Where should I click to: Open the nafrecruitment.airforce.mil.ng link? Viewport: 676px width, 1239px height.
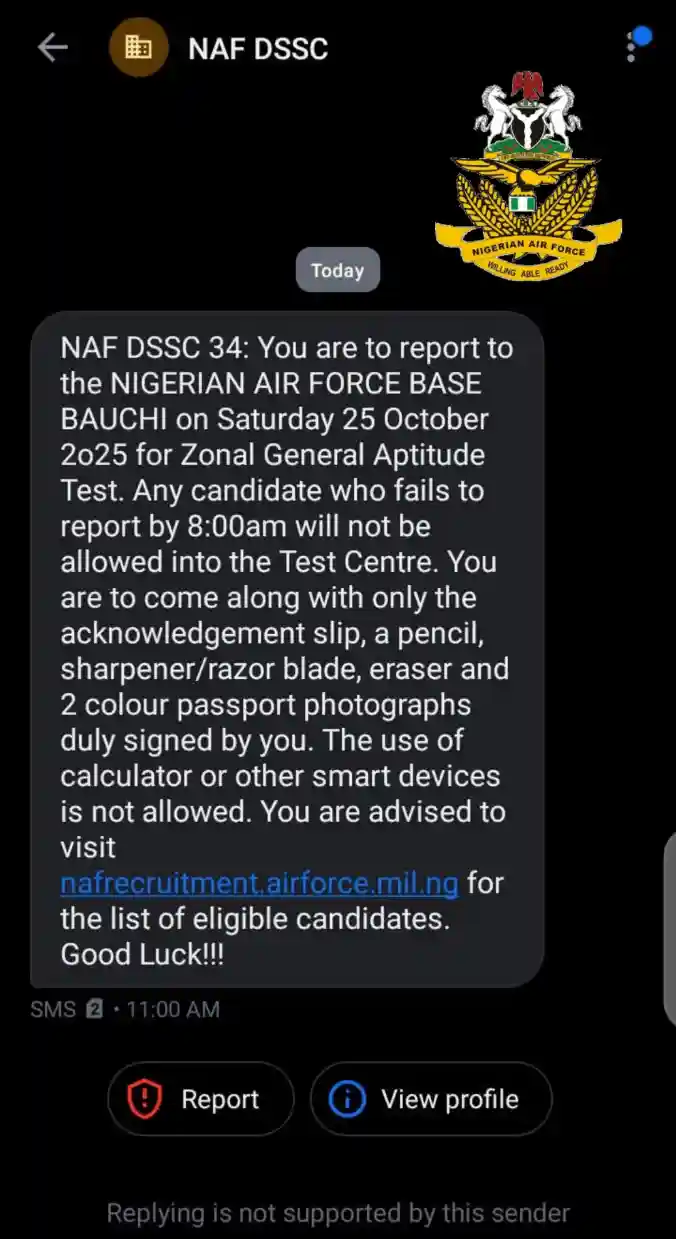pyautogui.click(x=259, y=883)
